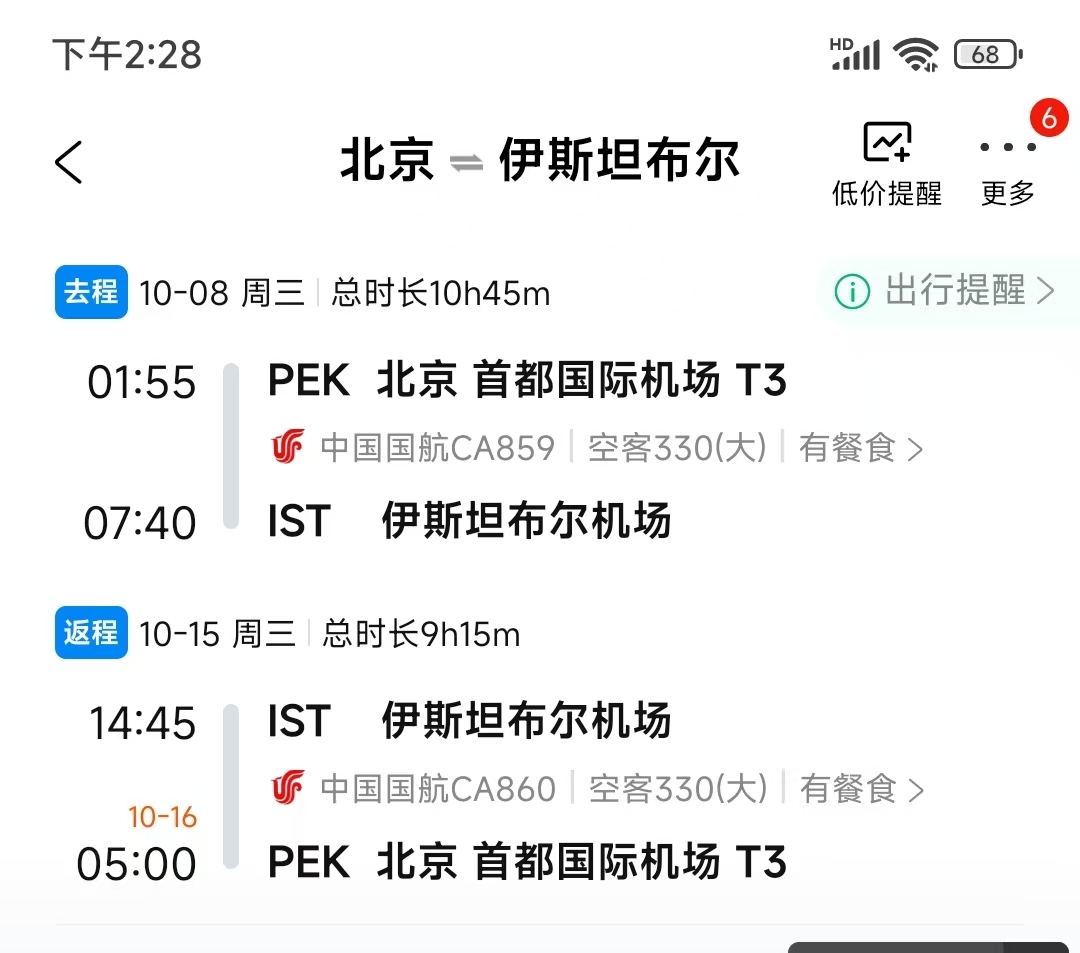Open the 更多 overflow menu

point(1007,163)
